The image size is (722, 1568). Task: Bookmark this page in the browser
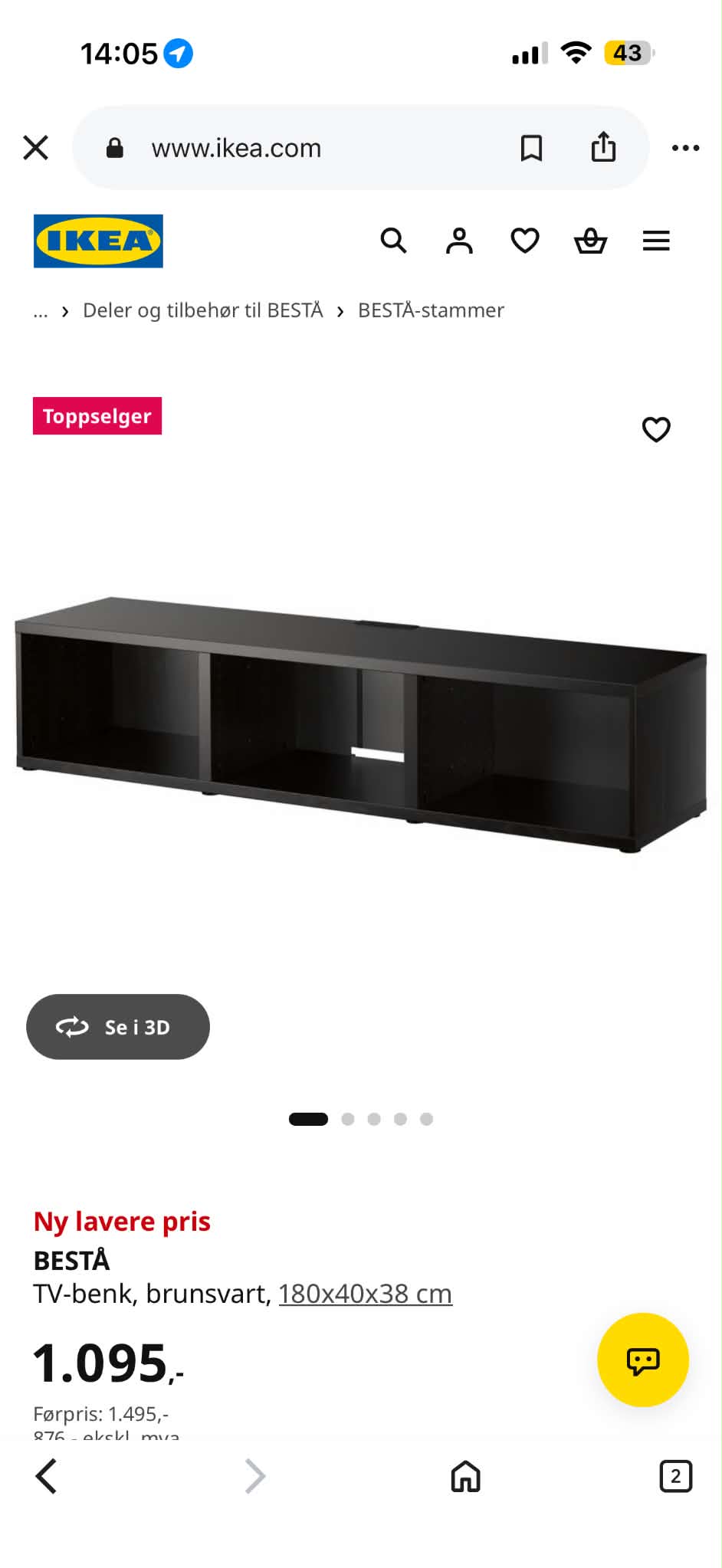tap(531, 148)
